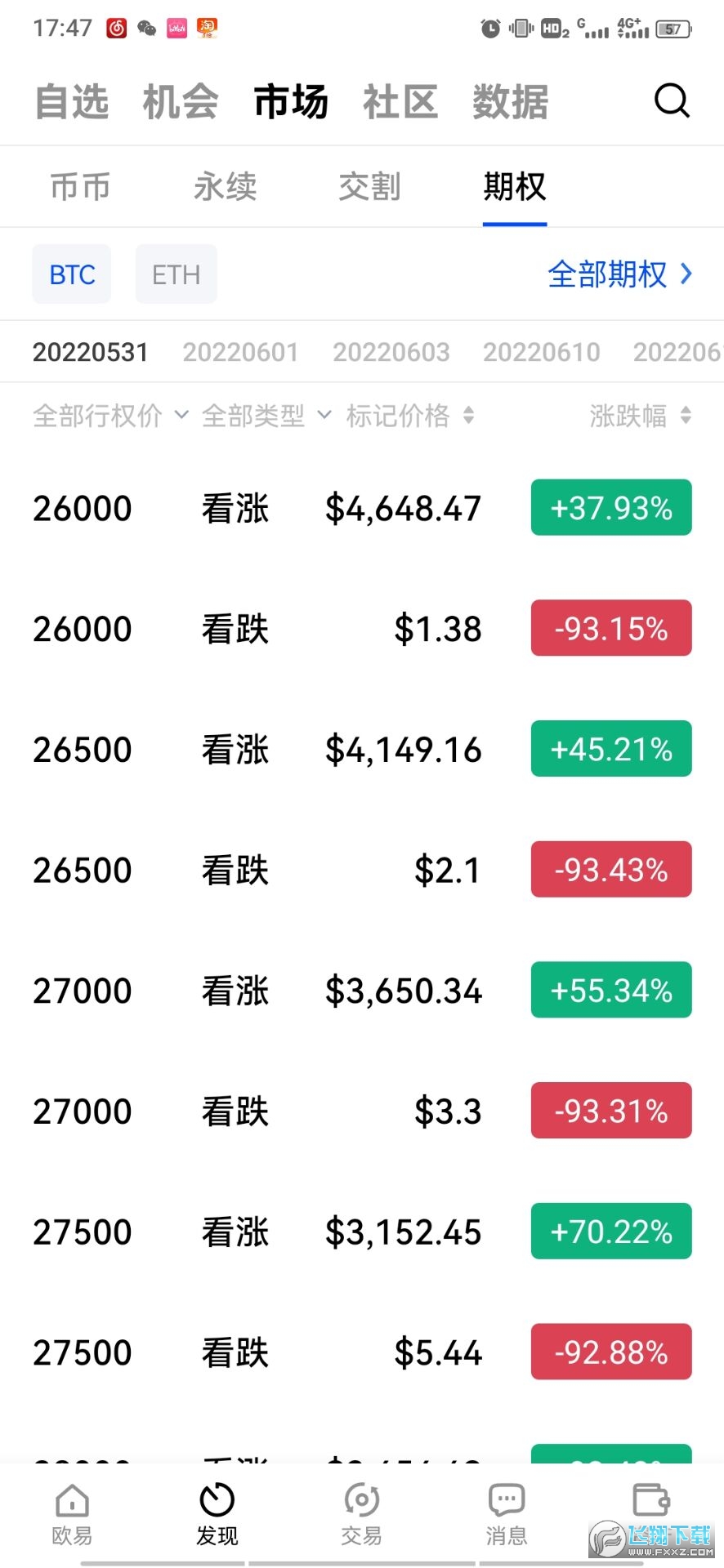Switch to the 永续 tab
The width and height of the screenshot is (724, 1568).
[224, 186]
